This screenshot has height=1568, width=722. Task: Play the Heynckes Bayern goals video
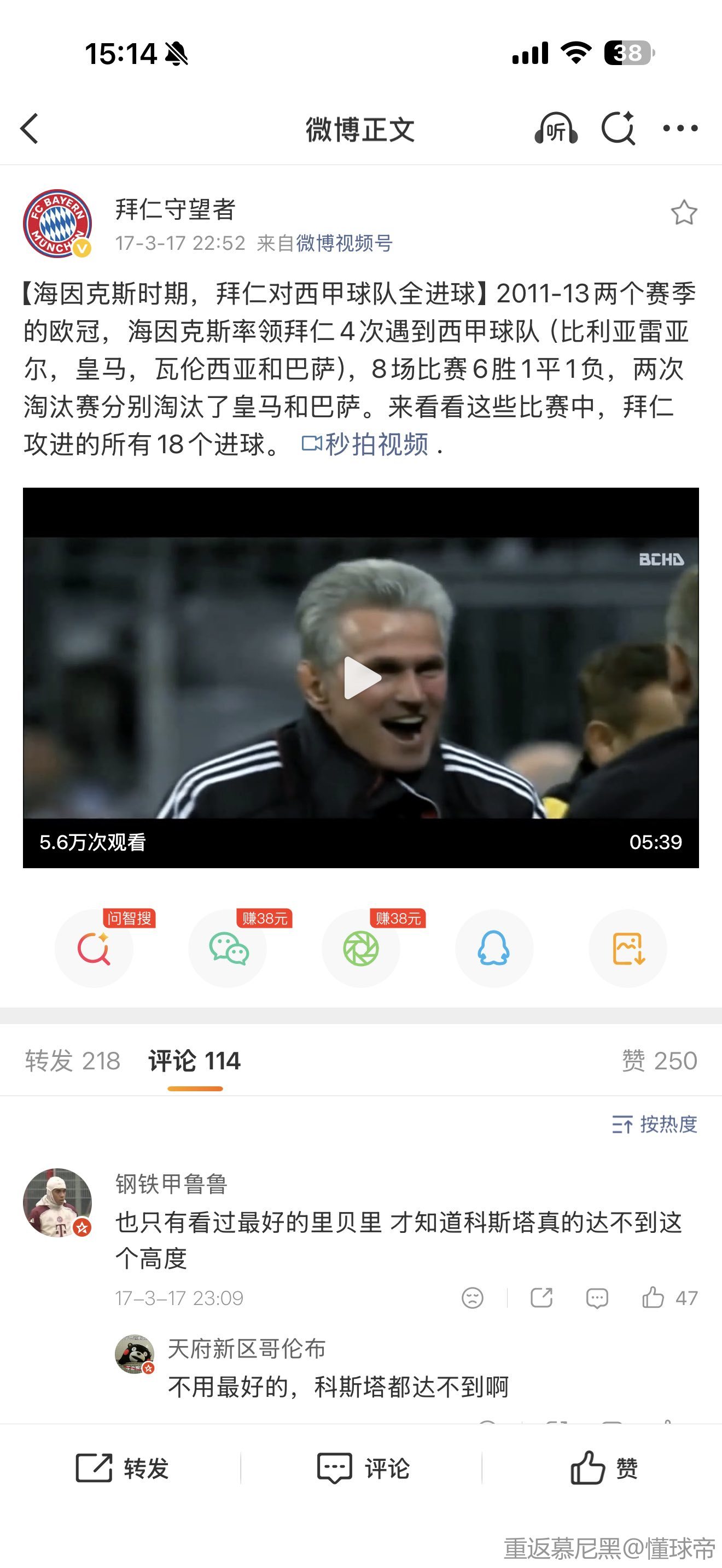pyautogui.click(x=361, y=677)
